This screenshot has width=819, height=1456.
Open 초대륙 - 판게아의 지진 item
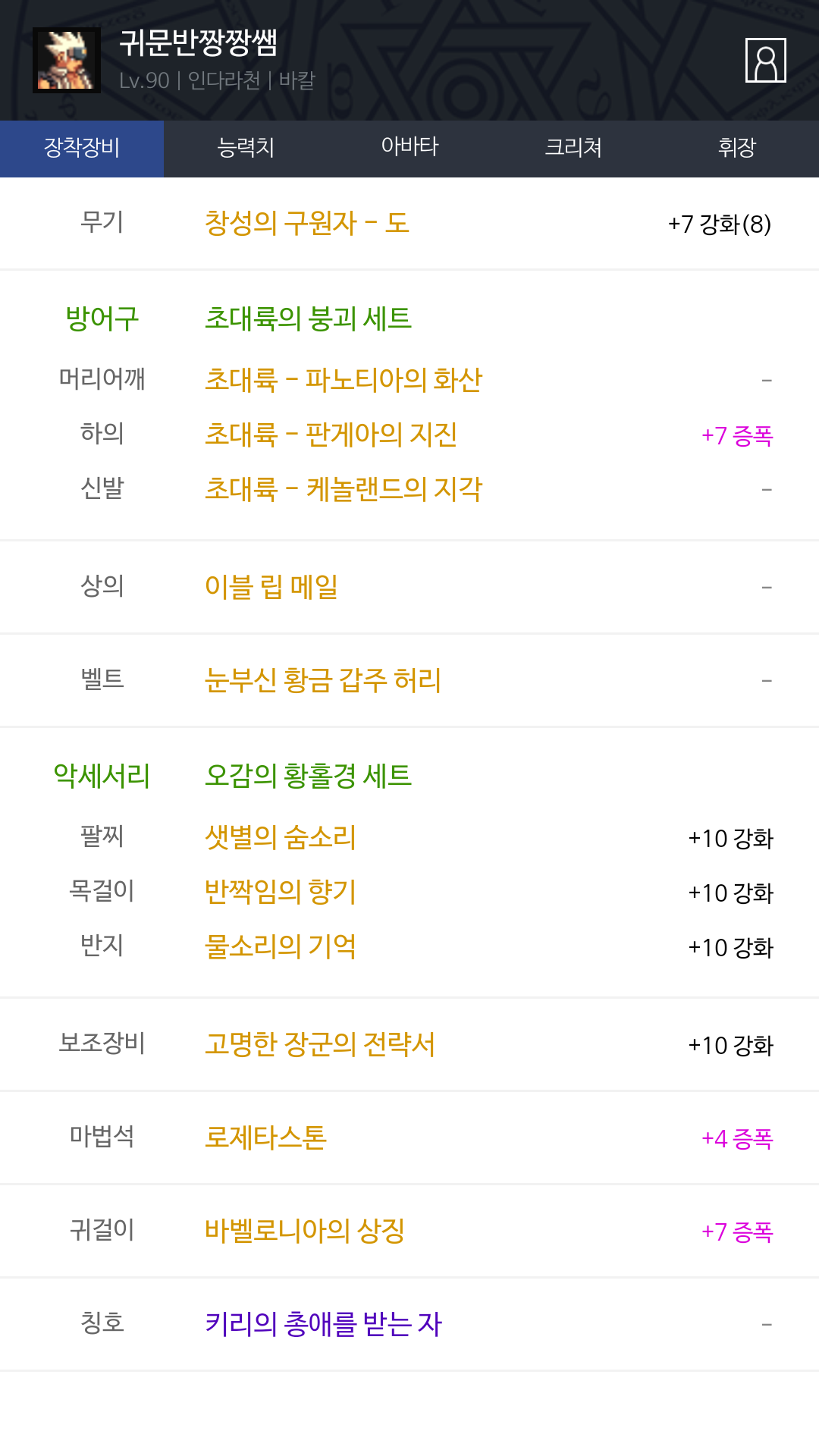click(x=331, y=435)
